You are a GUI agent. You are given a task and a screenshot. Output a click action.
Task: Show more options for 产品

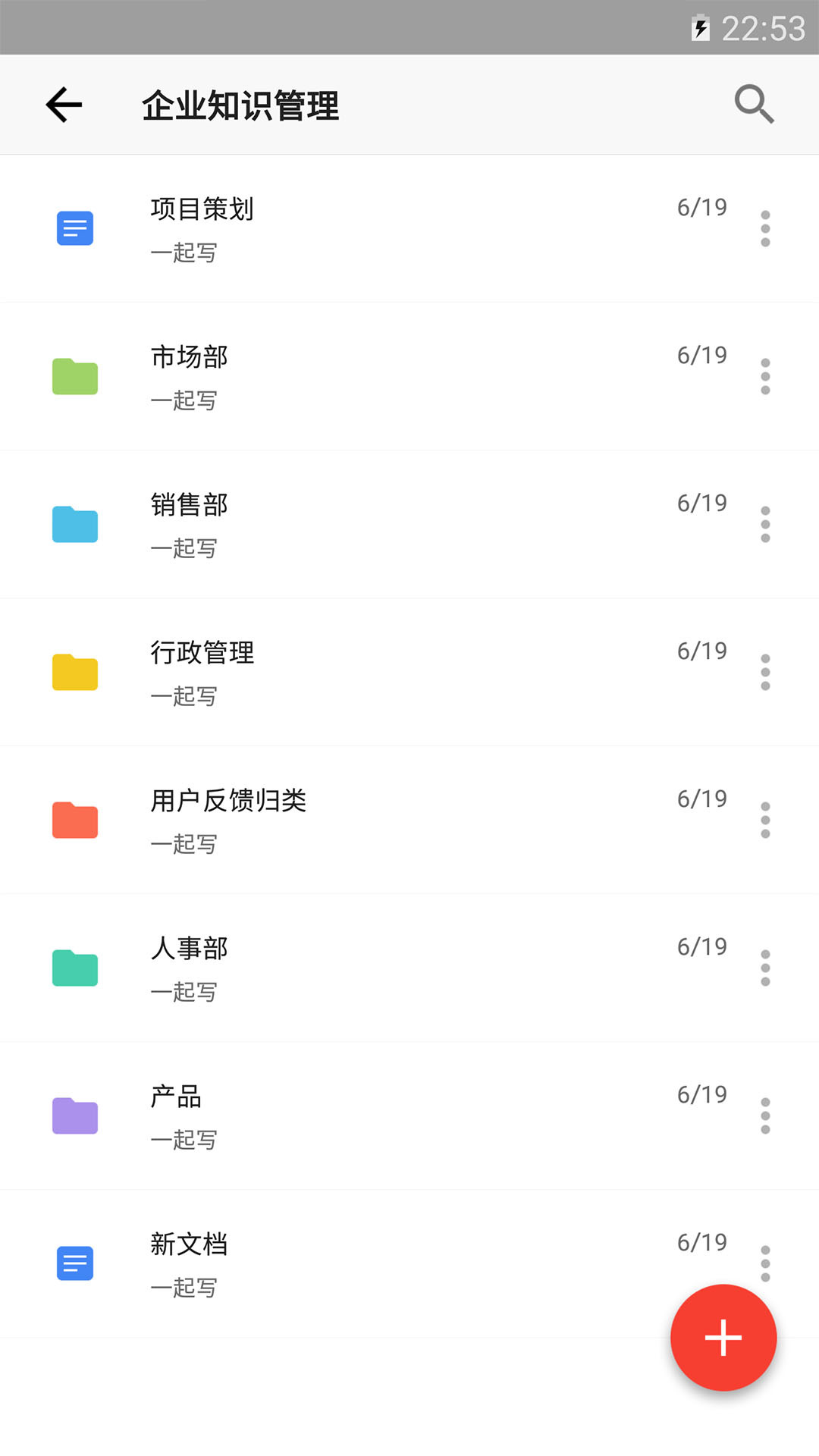765,1116
